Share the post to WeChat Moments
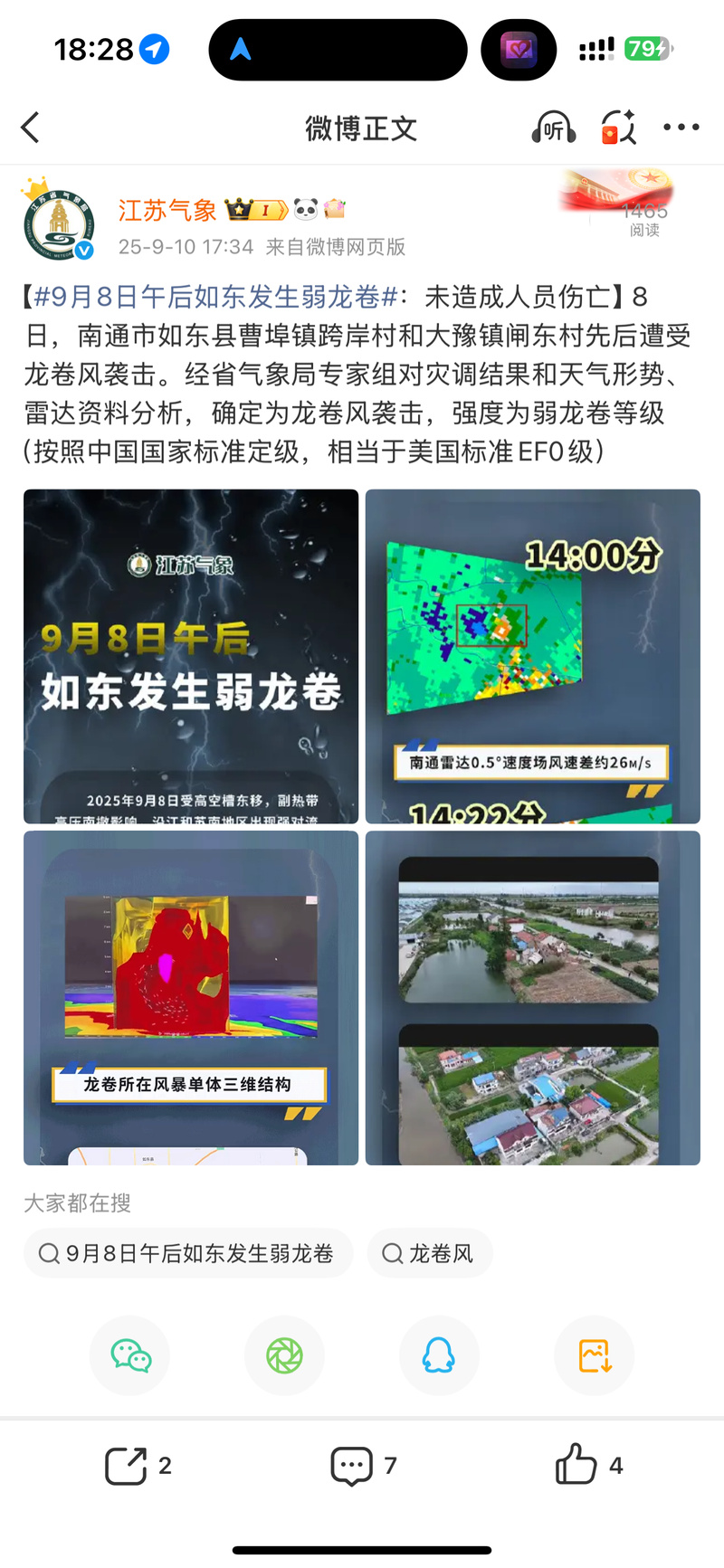Screen dimensions: 724x1568 (x=284, y=1355)
